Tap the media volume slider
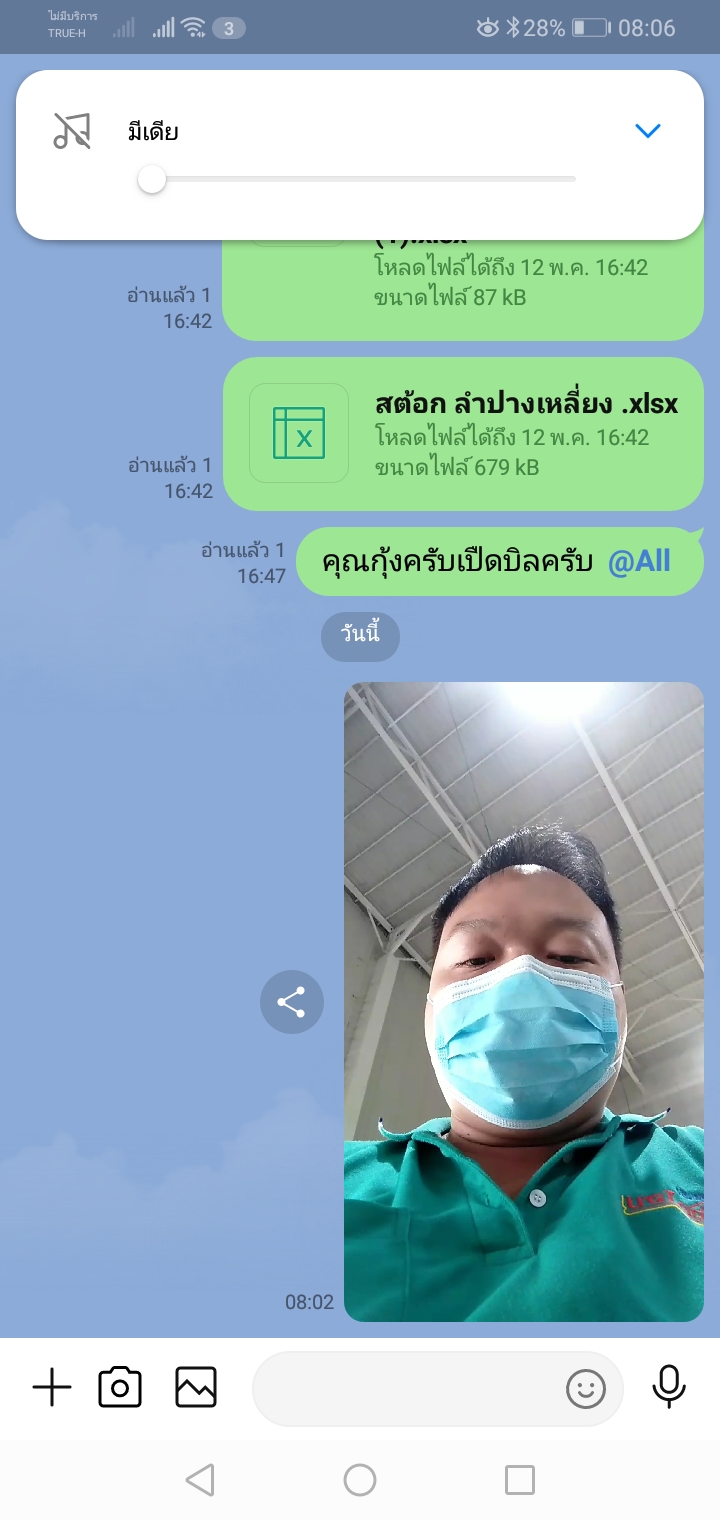This screenshot has width=720, height=1520. click(x=362, y=180)
